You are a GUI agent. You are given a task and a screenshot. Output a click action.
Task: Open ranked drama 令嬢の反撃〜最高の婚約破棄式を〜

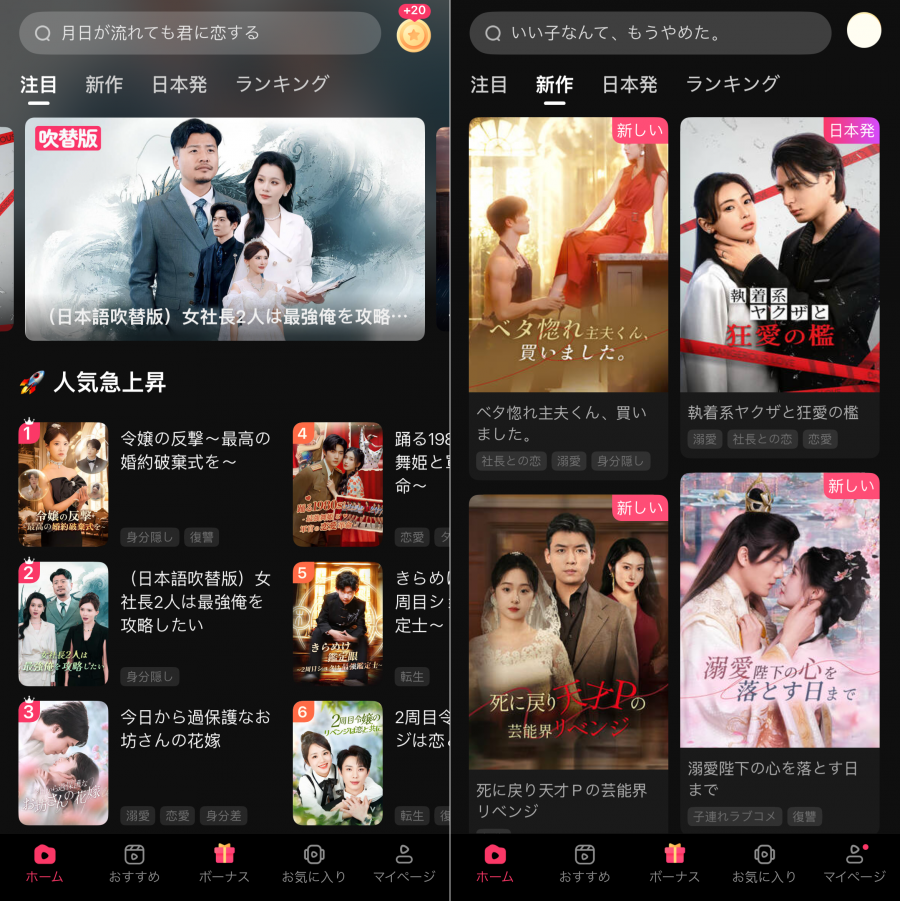coord(196,449)
